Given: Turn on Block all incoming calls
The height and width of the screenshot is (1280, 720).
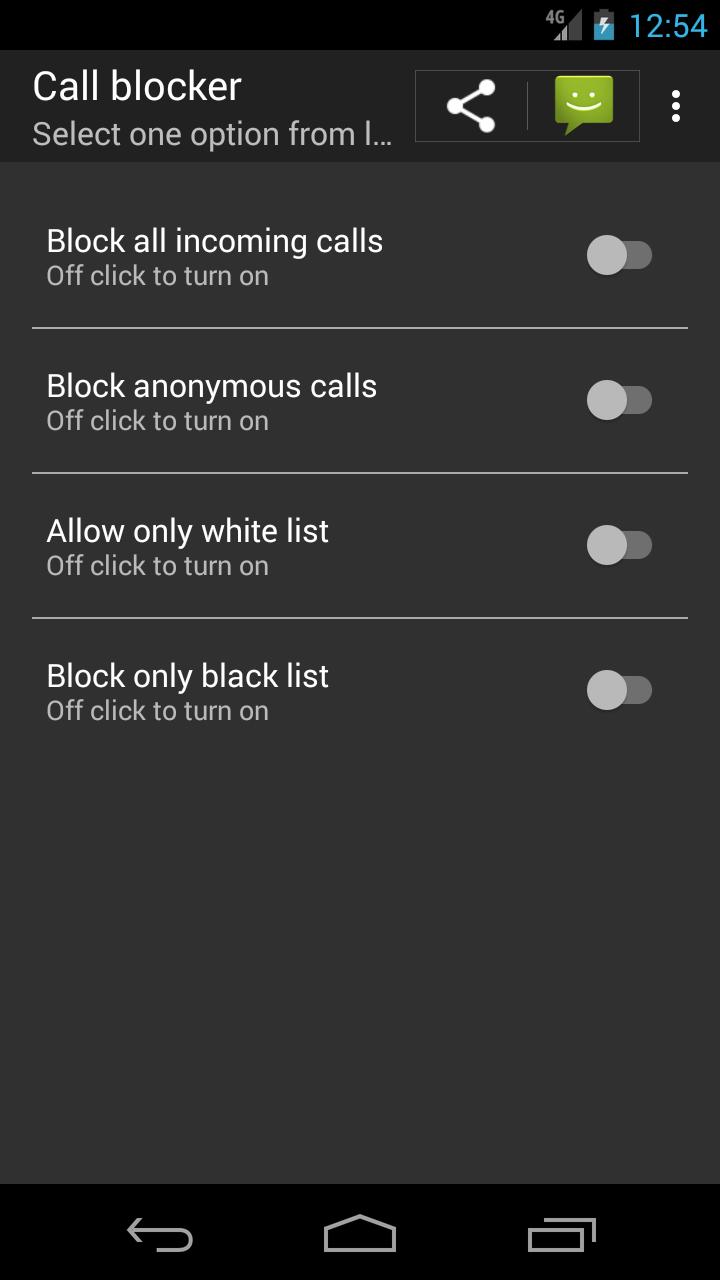Looking at the screenshot, I should pyautogui.click(x=619, y=256).
